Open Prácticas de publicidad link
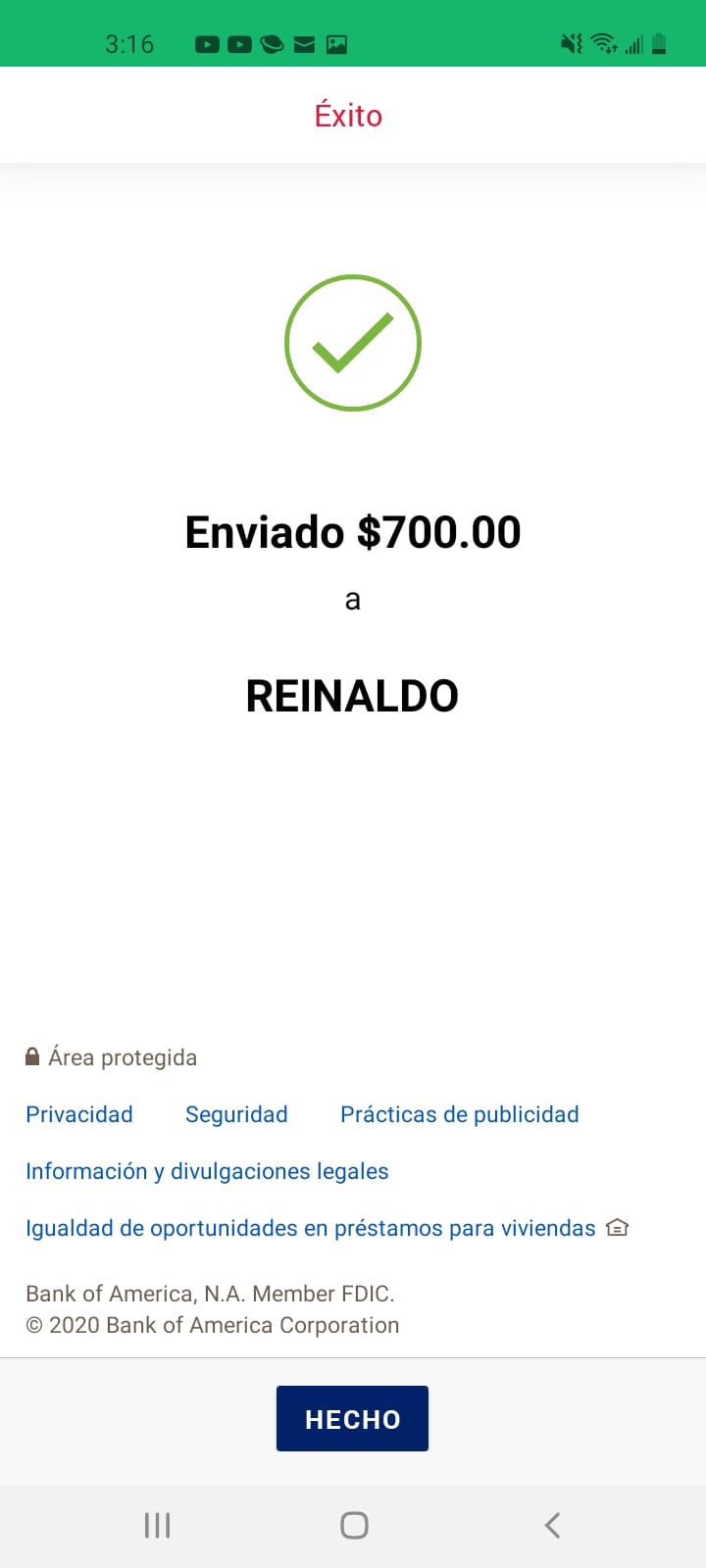The width and height of the screenshot is (706, 1568). click(x=459, y=1114)
